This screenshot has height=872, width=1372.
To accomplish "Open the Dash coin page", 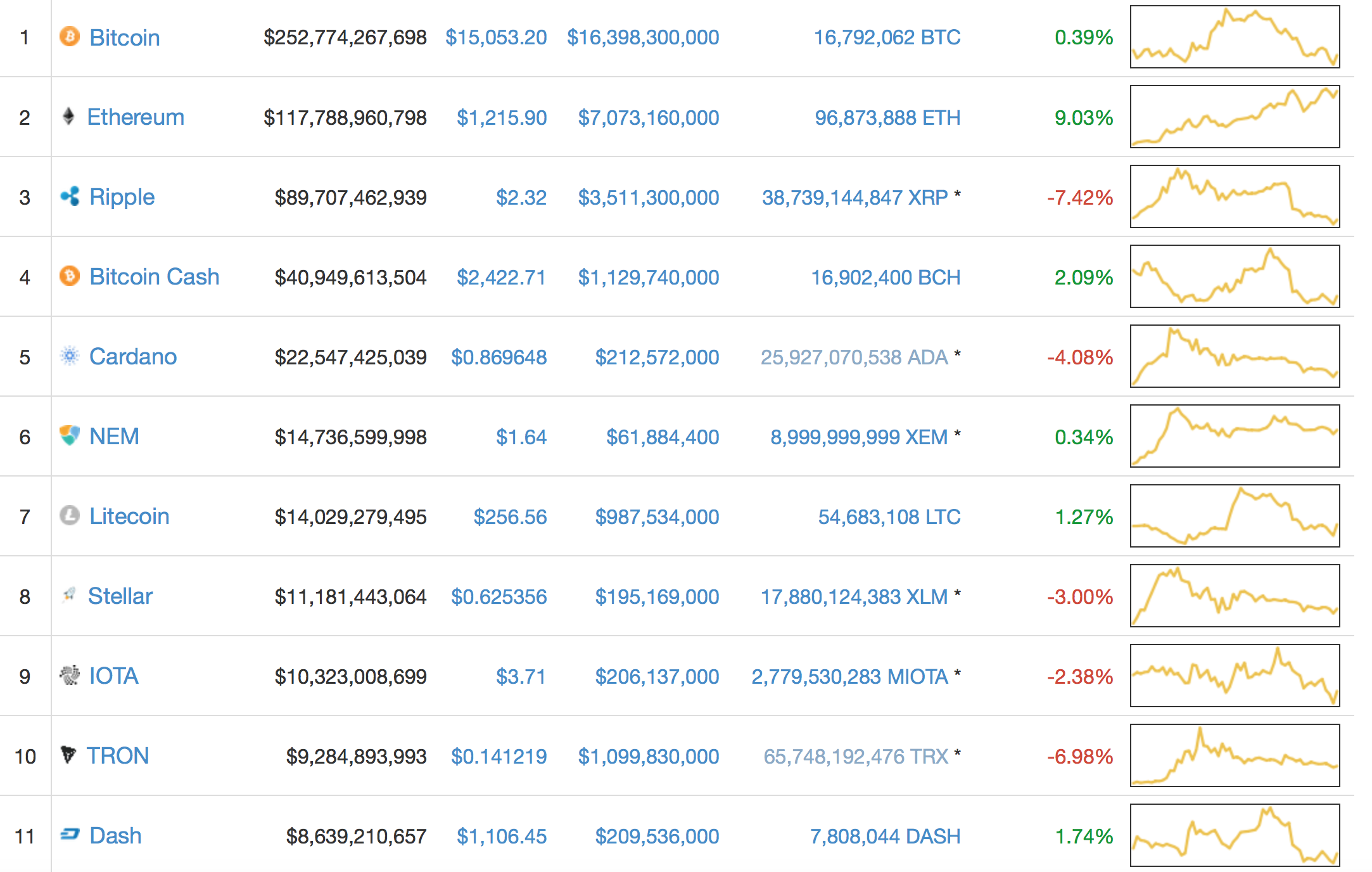I will [115, 836].
